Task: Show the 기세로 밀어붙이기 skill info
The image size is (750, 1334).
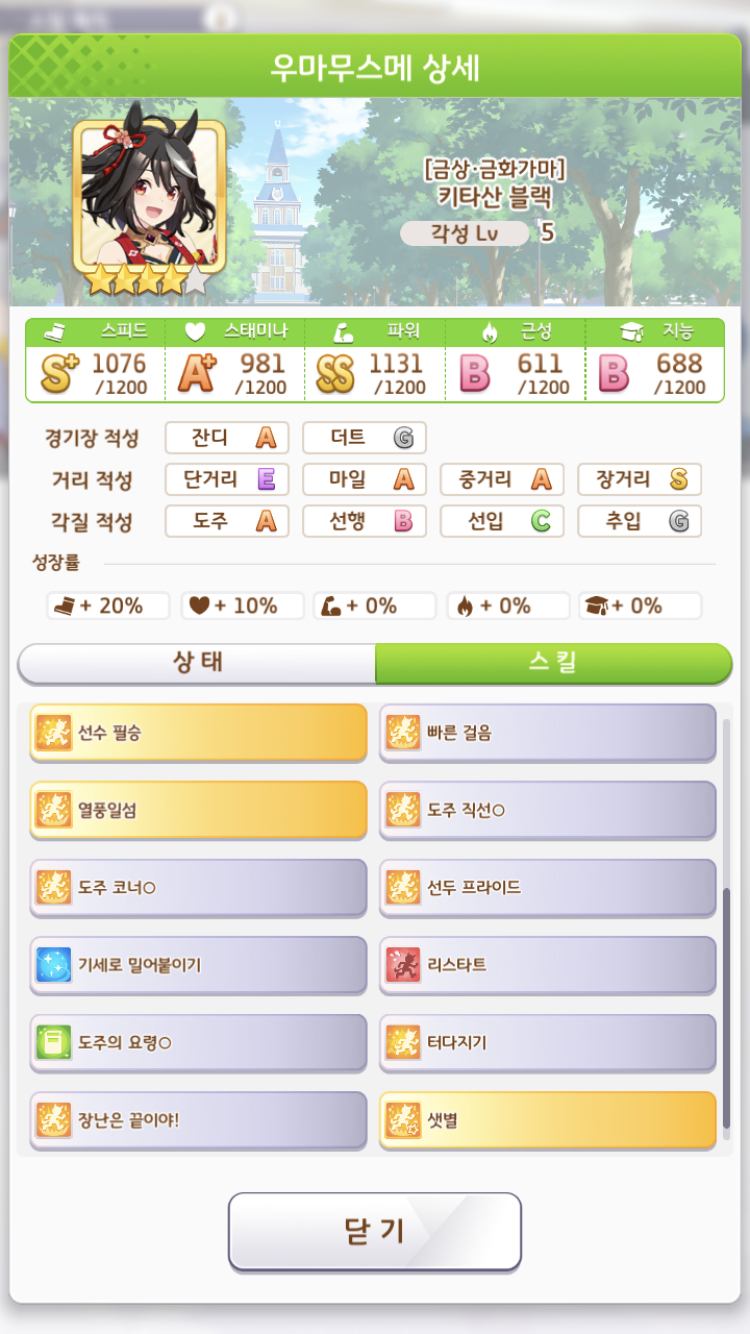Action: point(198,965)
